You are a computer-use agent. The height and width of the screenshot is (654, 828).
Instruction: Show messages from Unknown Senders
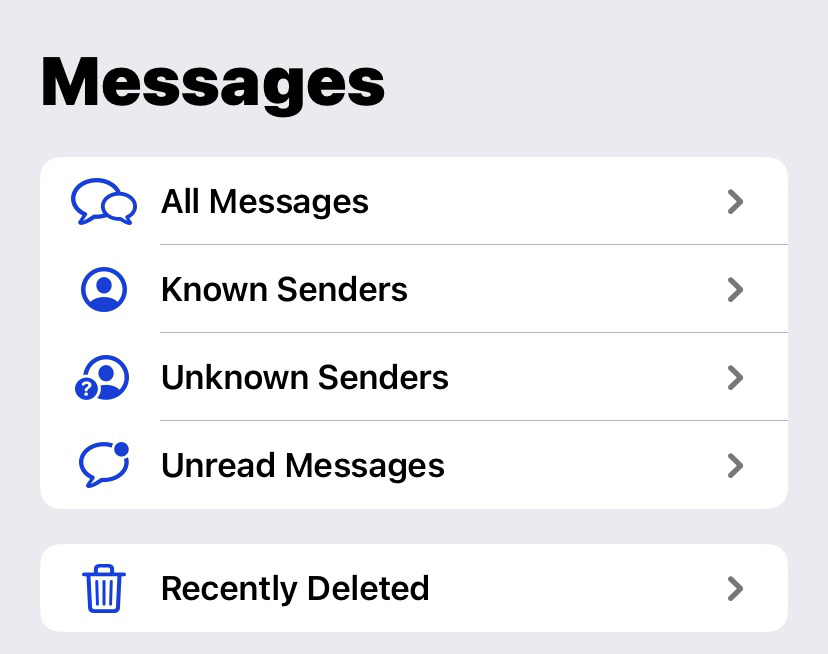[x=413, y=377]
